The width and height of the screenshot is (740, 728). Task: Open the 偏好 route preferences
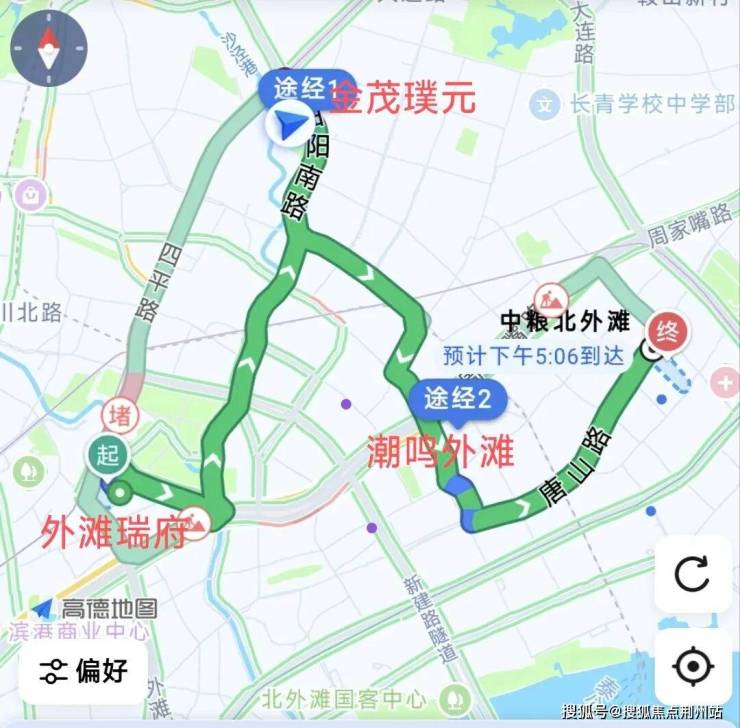click(x=84, y=671)
